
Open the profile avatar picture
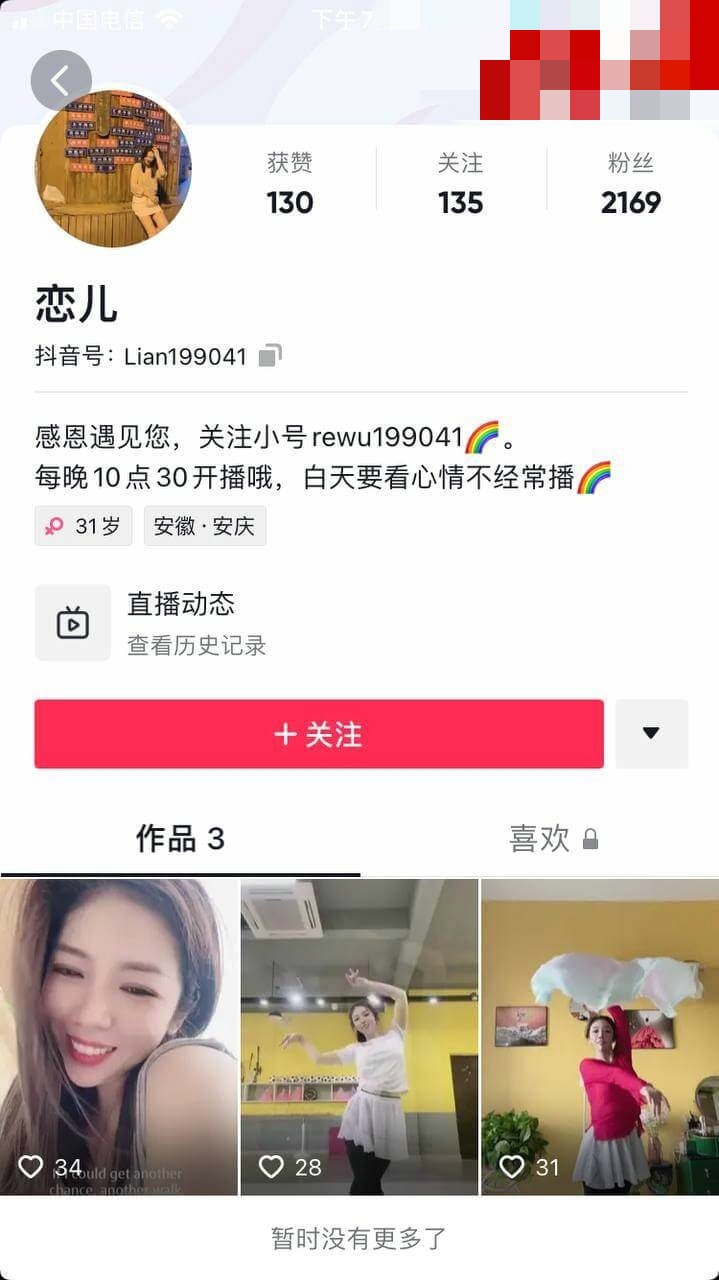[113, 169]
